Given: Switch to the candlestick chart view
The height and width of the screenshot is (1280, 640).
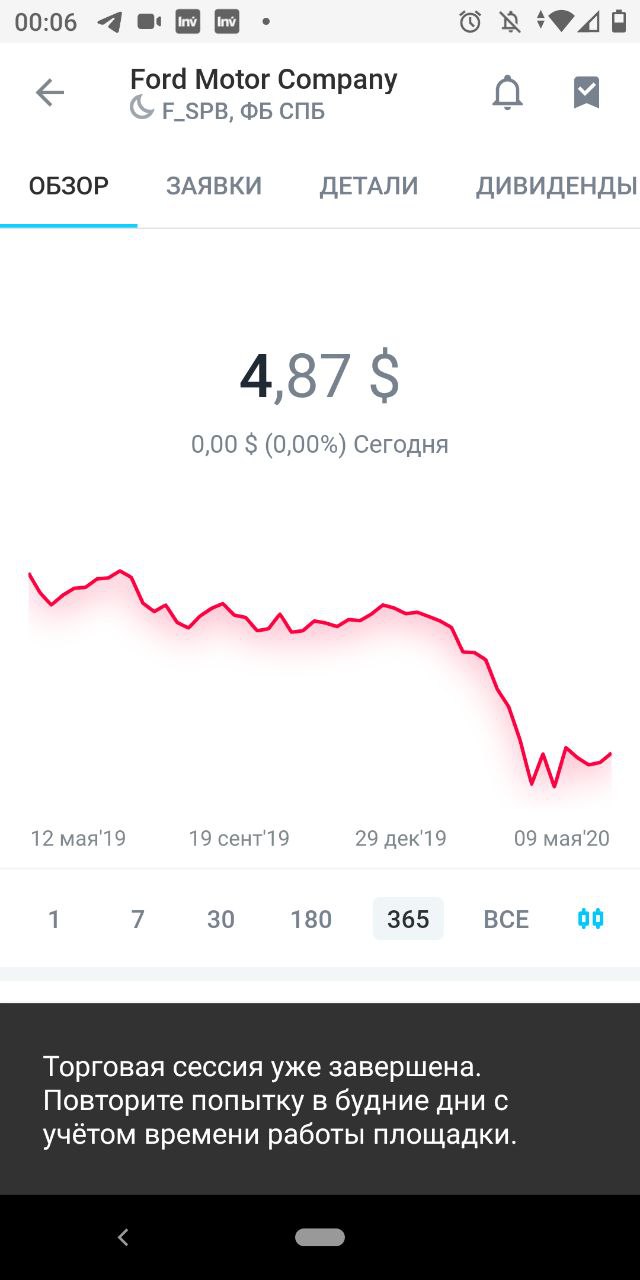Looking at the screenshot, I should 591,919.
